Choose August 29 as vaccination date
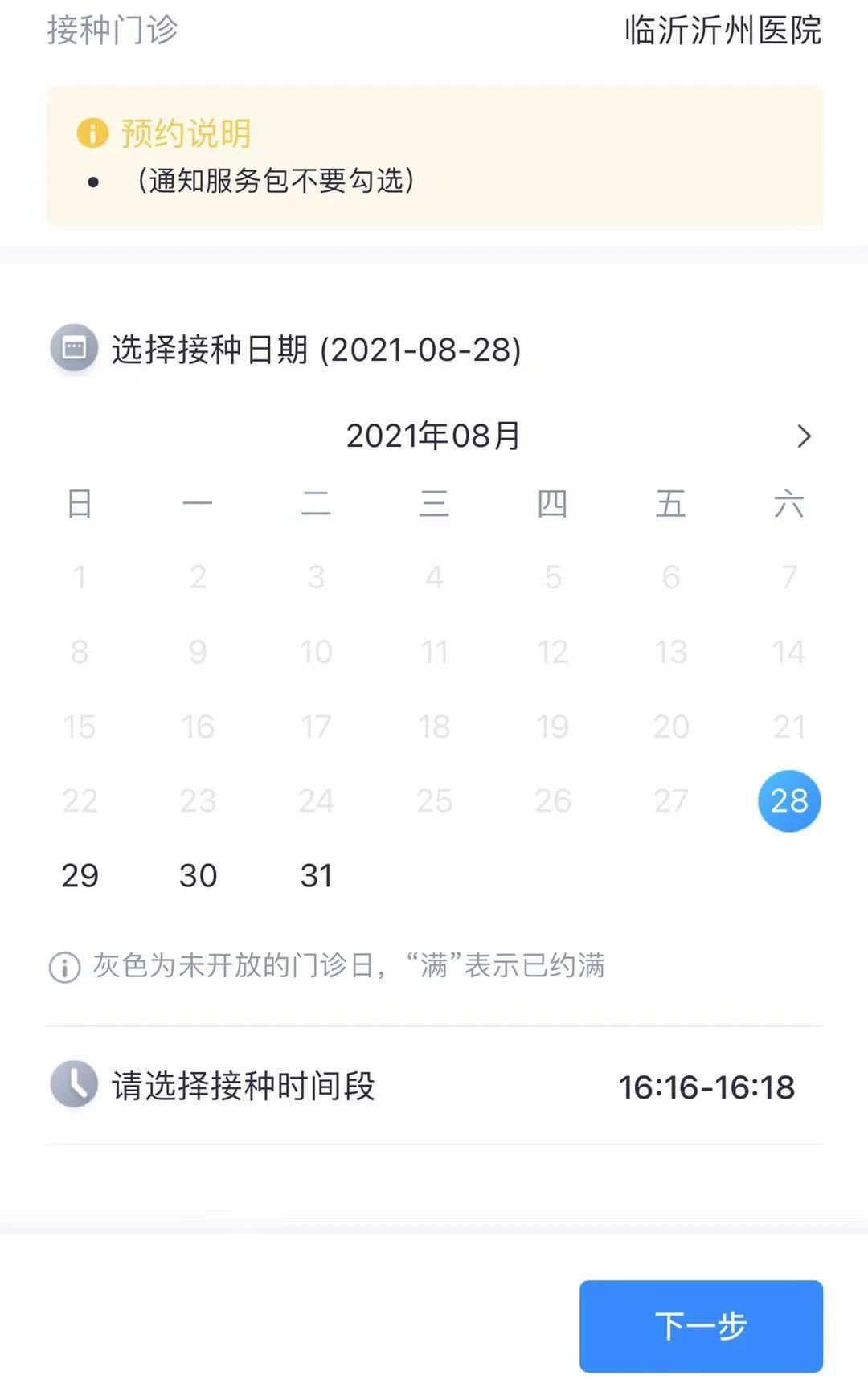The image size is (868, 1400). (80, 875)
